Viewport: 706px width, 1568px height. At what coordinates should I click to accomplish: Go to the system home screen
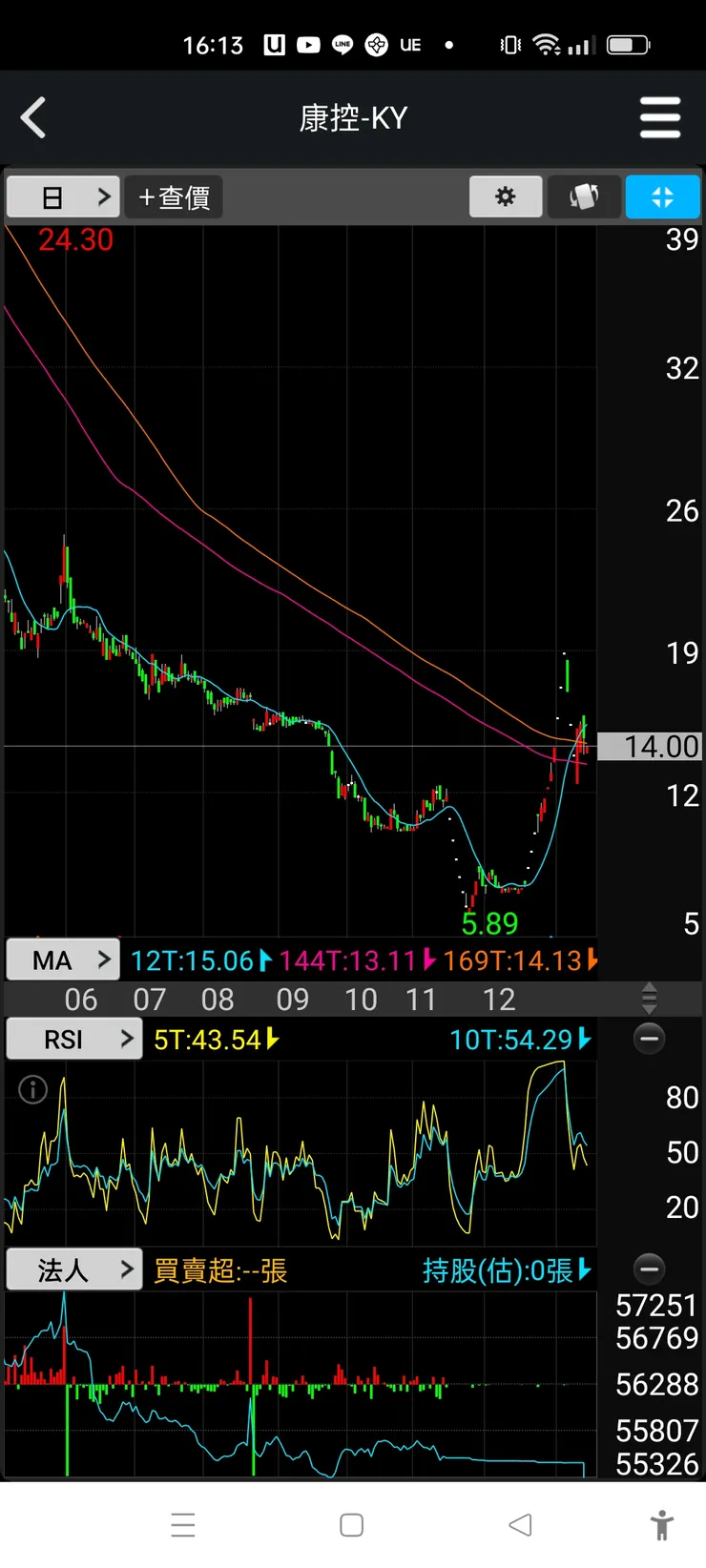click(351, 1525)
